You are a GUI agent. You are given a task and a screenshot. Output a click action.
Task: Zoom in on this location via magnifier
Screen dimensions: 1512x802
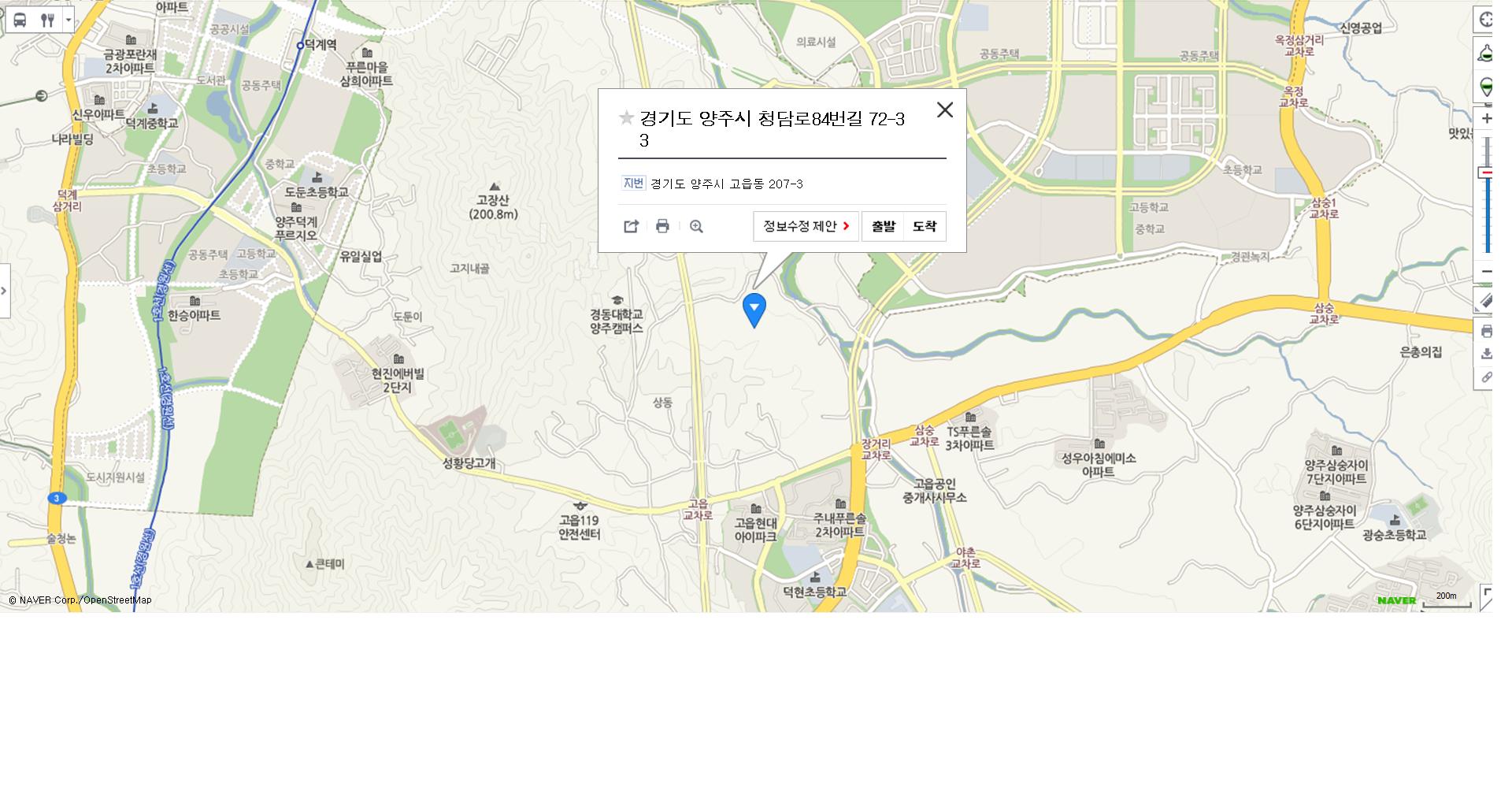point(696,227)
